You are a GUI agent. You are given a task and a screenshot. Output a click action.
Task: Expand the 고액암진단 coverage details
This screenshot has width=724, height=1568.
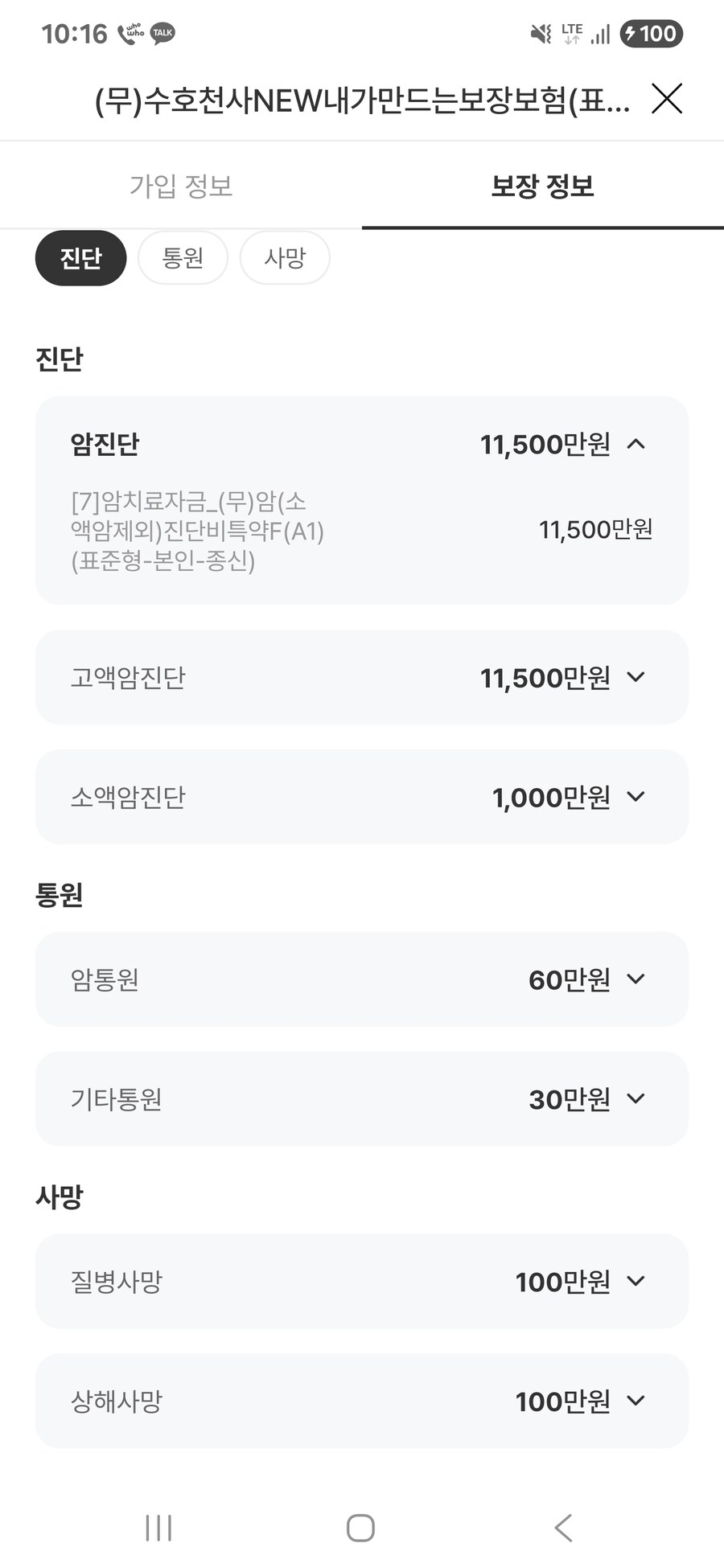636,677
